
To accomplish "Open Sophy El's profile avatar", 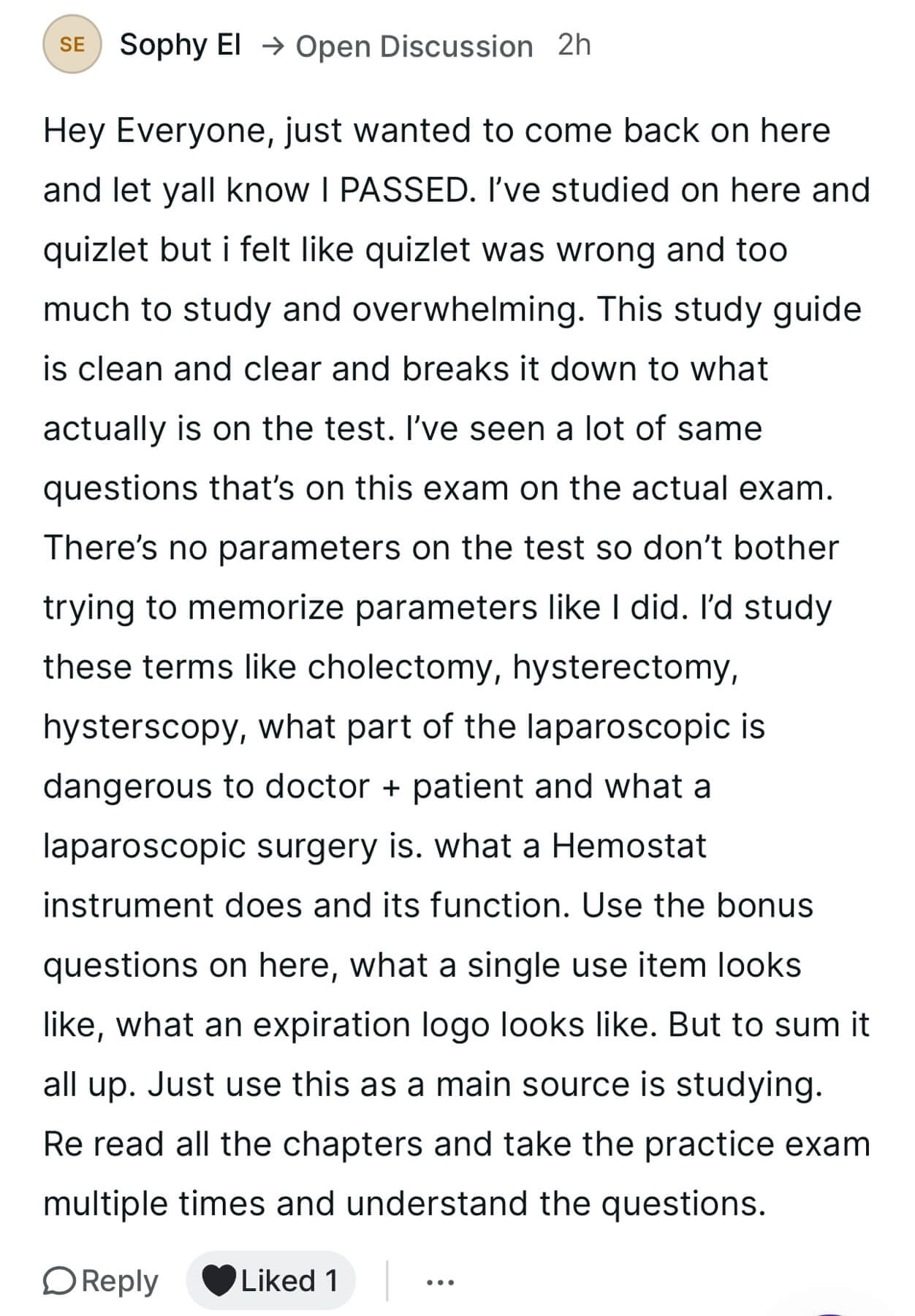I will coord(72,45).
